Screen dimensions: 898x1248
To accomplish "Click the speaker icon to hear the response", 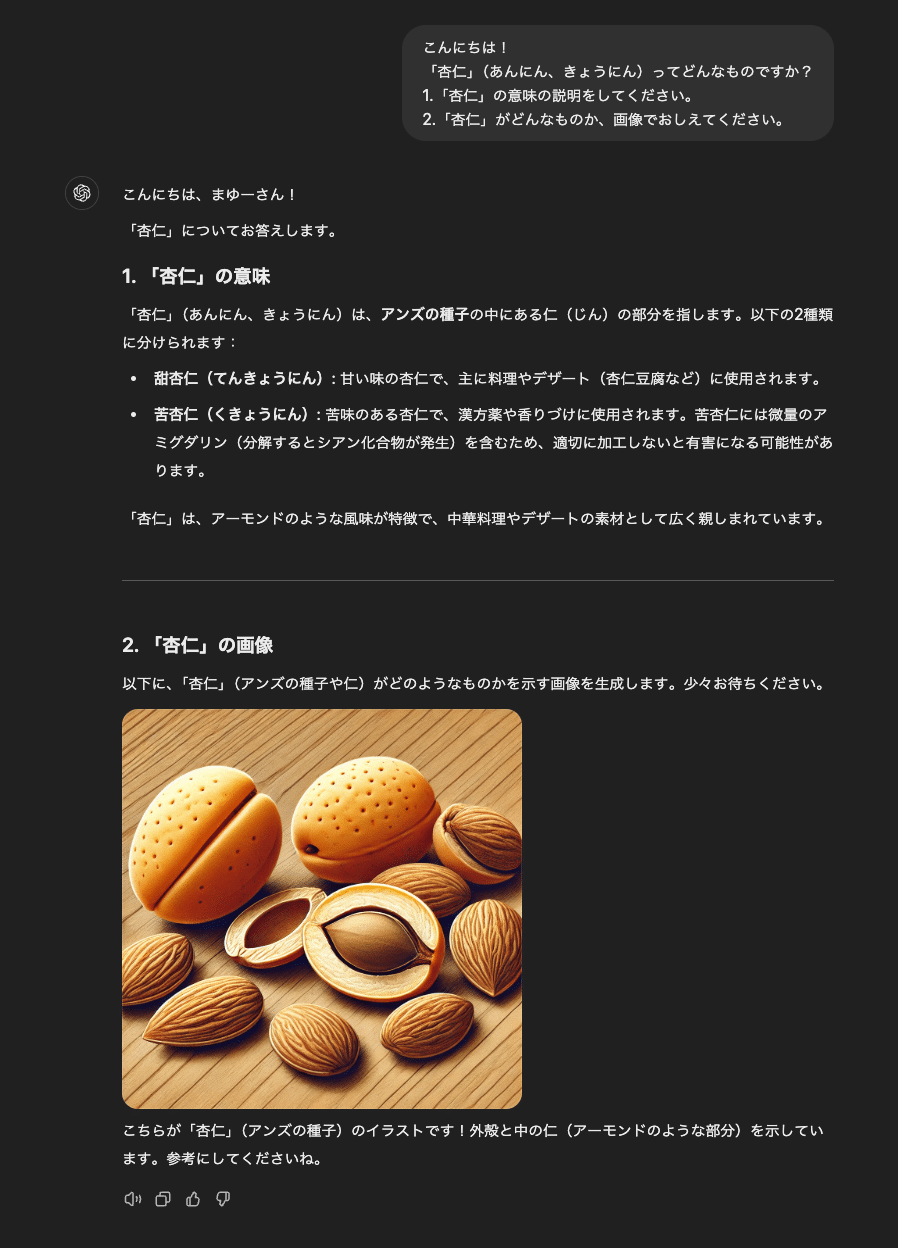I will [x=132, y=1199].
